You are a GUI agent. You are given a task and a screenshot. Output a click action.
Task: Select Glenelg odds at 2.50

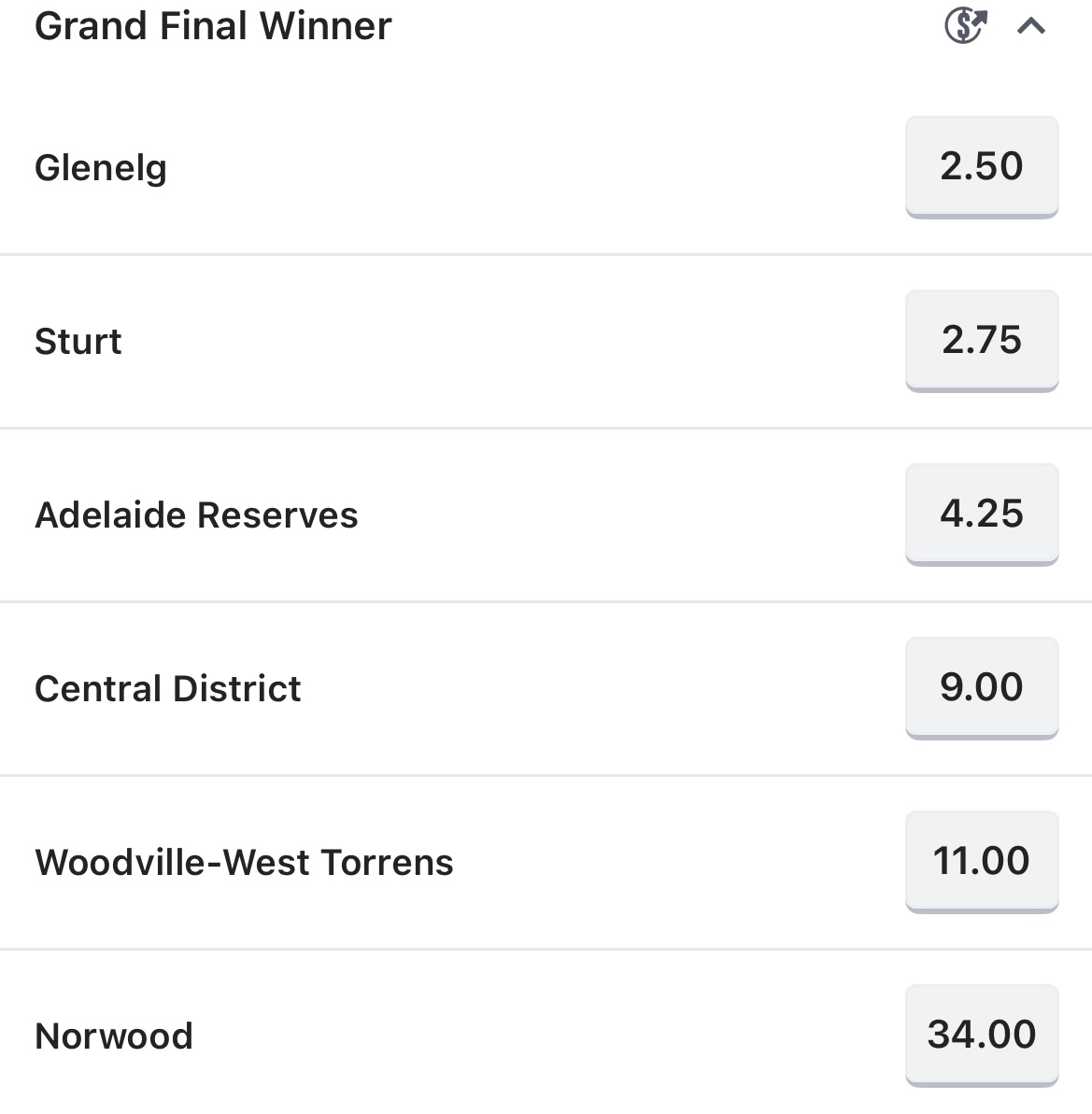pyautogui.click(x=981, y=166)
